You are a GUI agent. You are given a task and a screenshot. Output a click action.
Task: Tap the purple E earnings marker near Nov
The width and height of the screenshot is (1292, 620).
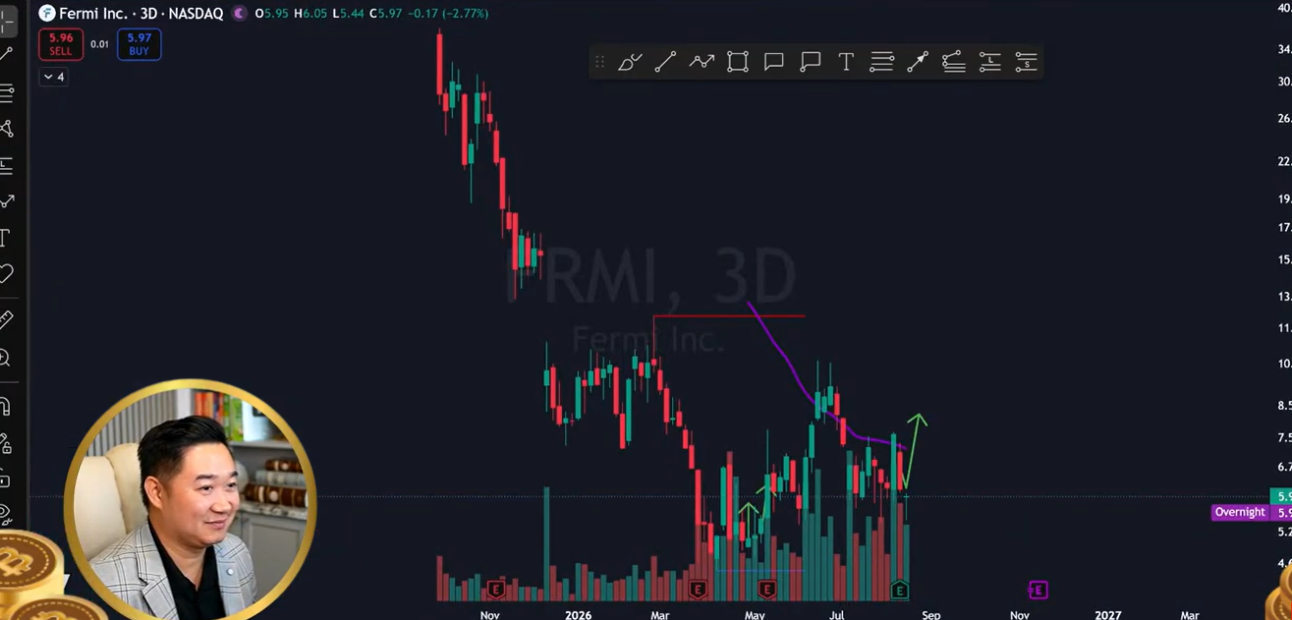1038,590
